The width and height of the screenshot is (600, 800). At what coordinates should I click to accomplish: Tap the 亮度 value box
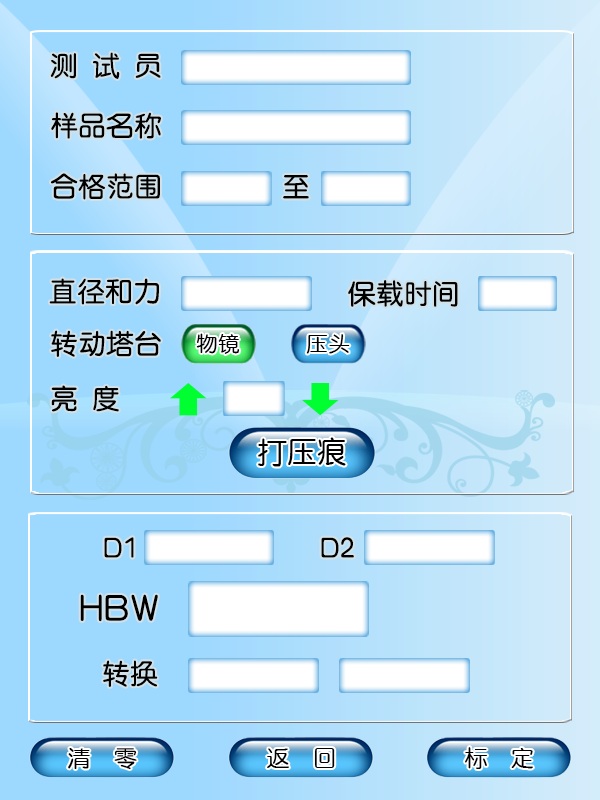point(254,398)
